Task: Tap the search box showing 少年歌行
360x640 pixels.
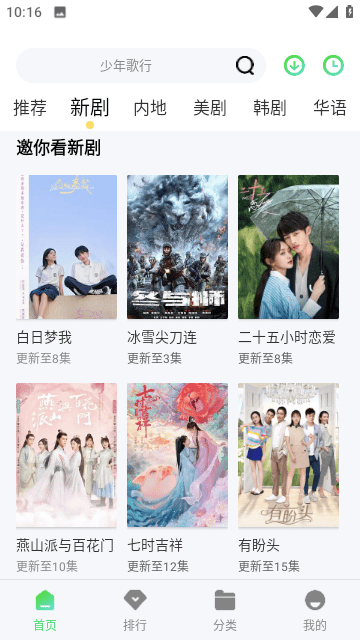Action: tap(141, 65)
